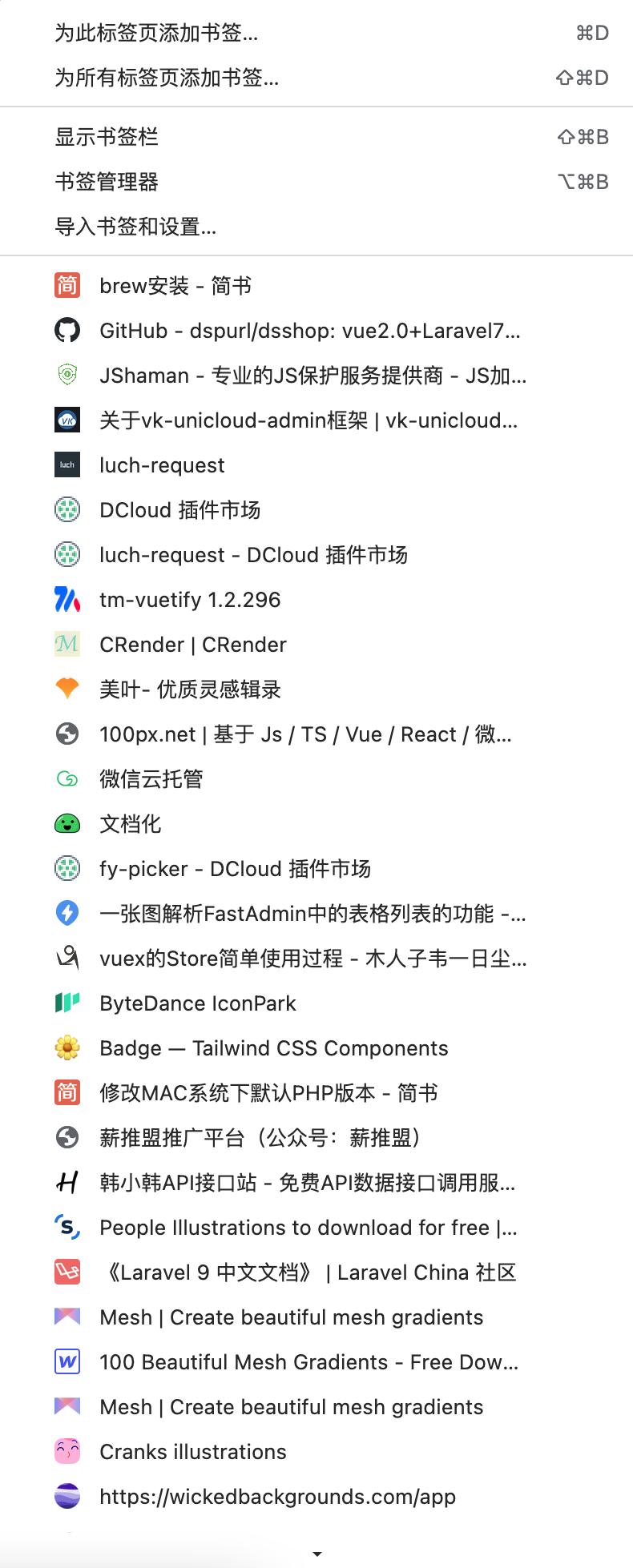Open the wickedbackgrounds.com bookmark
Viewport: 633px width, 1568px height.
[277, 1496]
